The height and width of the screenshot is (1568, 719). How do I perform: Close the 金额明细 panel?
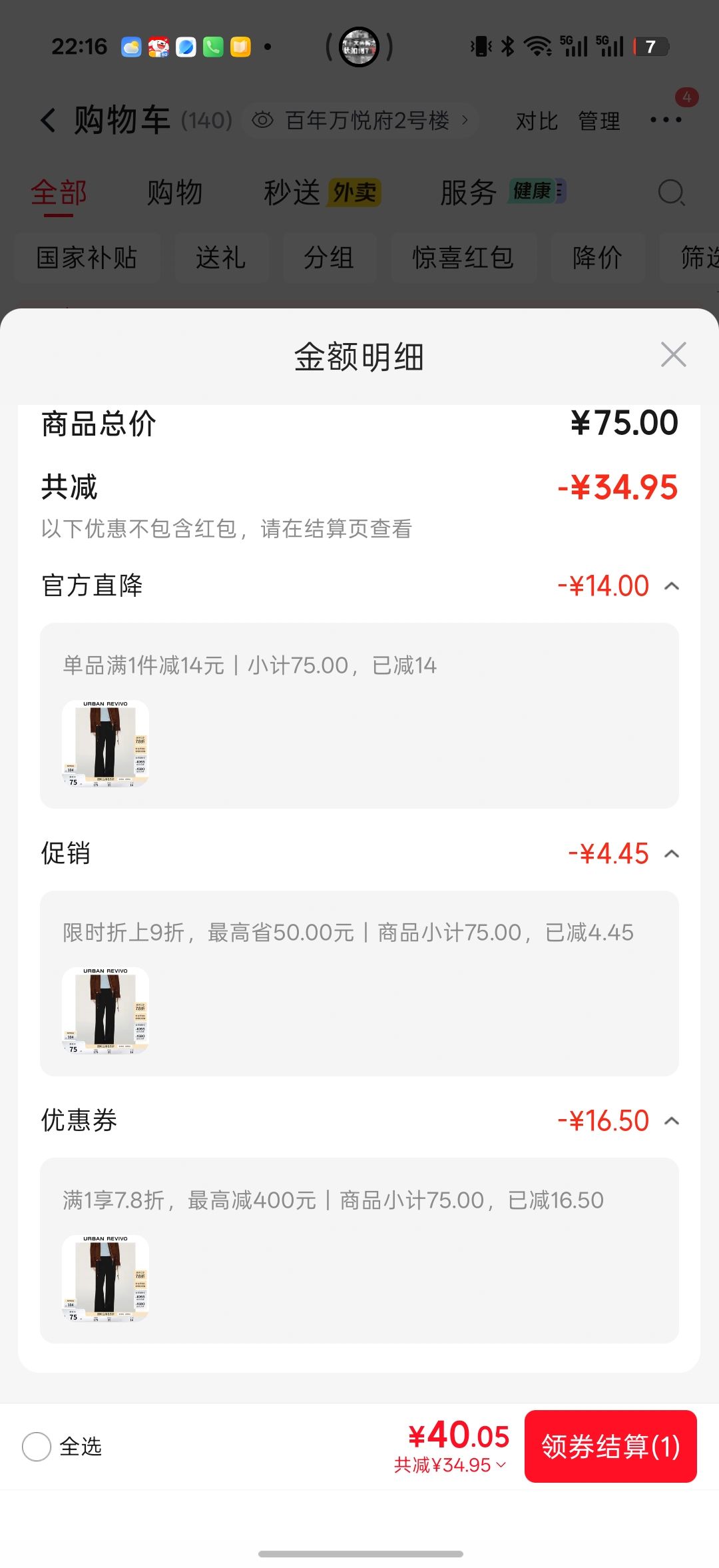point(673,354)
